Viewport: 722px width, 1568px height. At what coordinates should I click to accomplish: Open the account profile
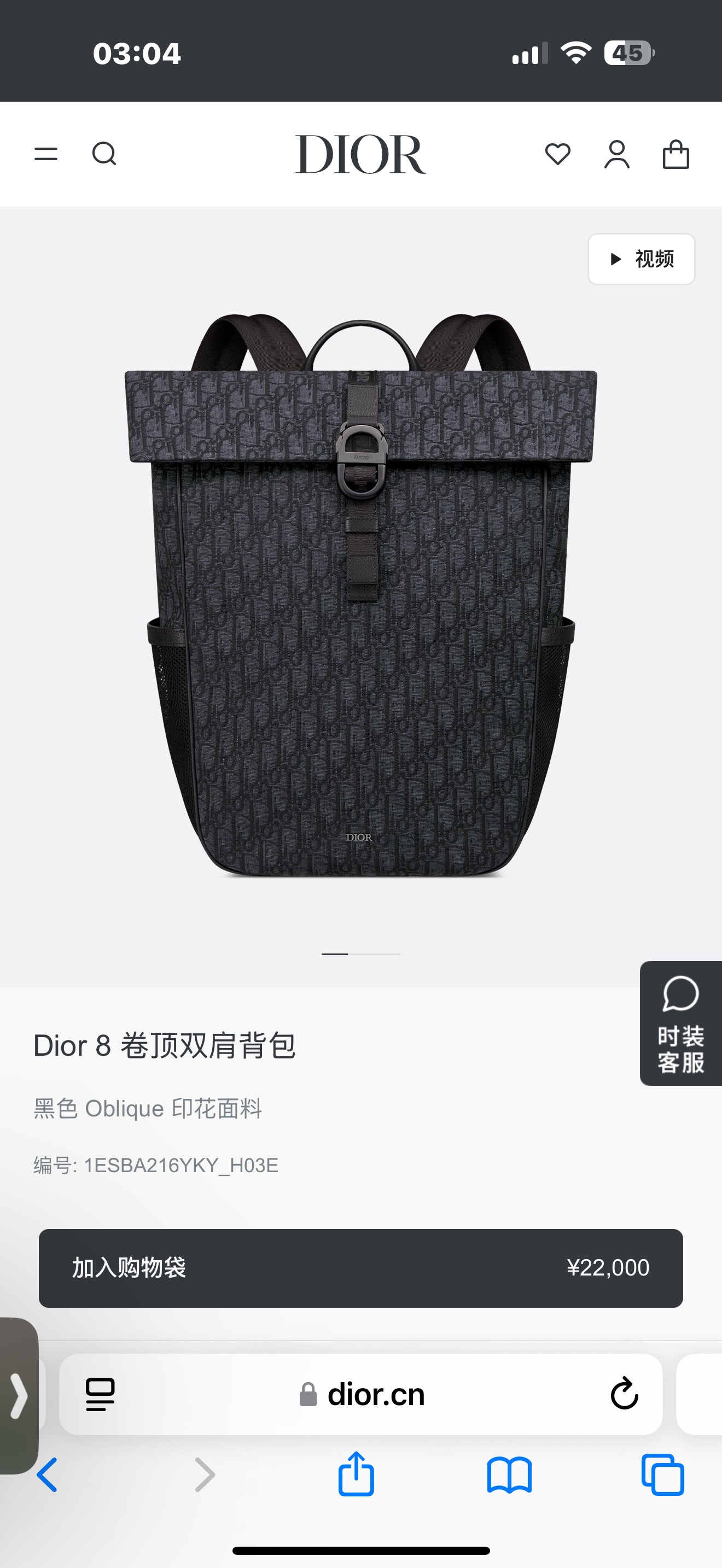(x=616, y=154)
